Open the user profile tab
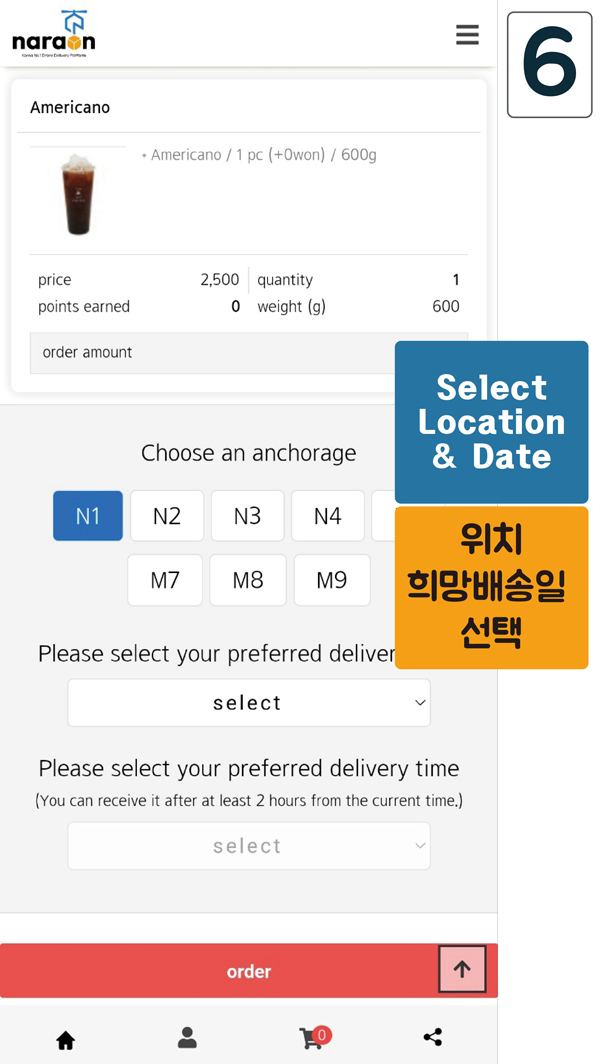600x1064 pixels. [187, 1038]
